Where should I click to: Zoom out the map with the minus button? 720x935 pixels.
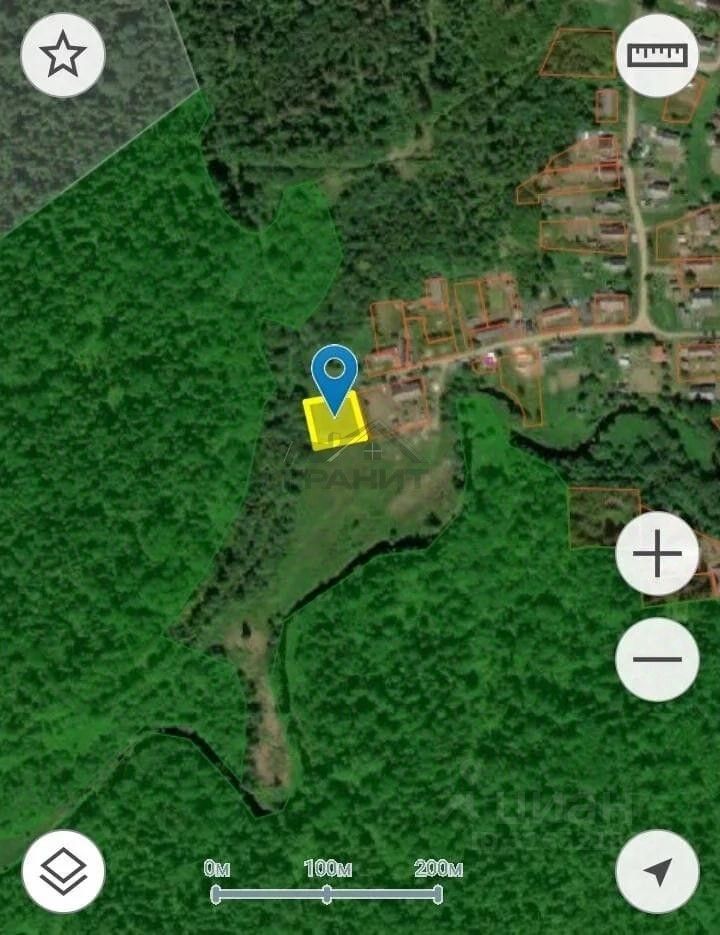tap(657, 659)
